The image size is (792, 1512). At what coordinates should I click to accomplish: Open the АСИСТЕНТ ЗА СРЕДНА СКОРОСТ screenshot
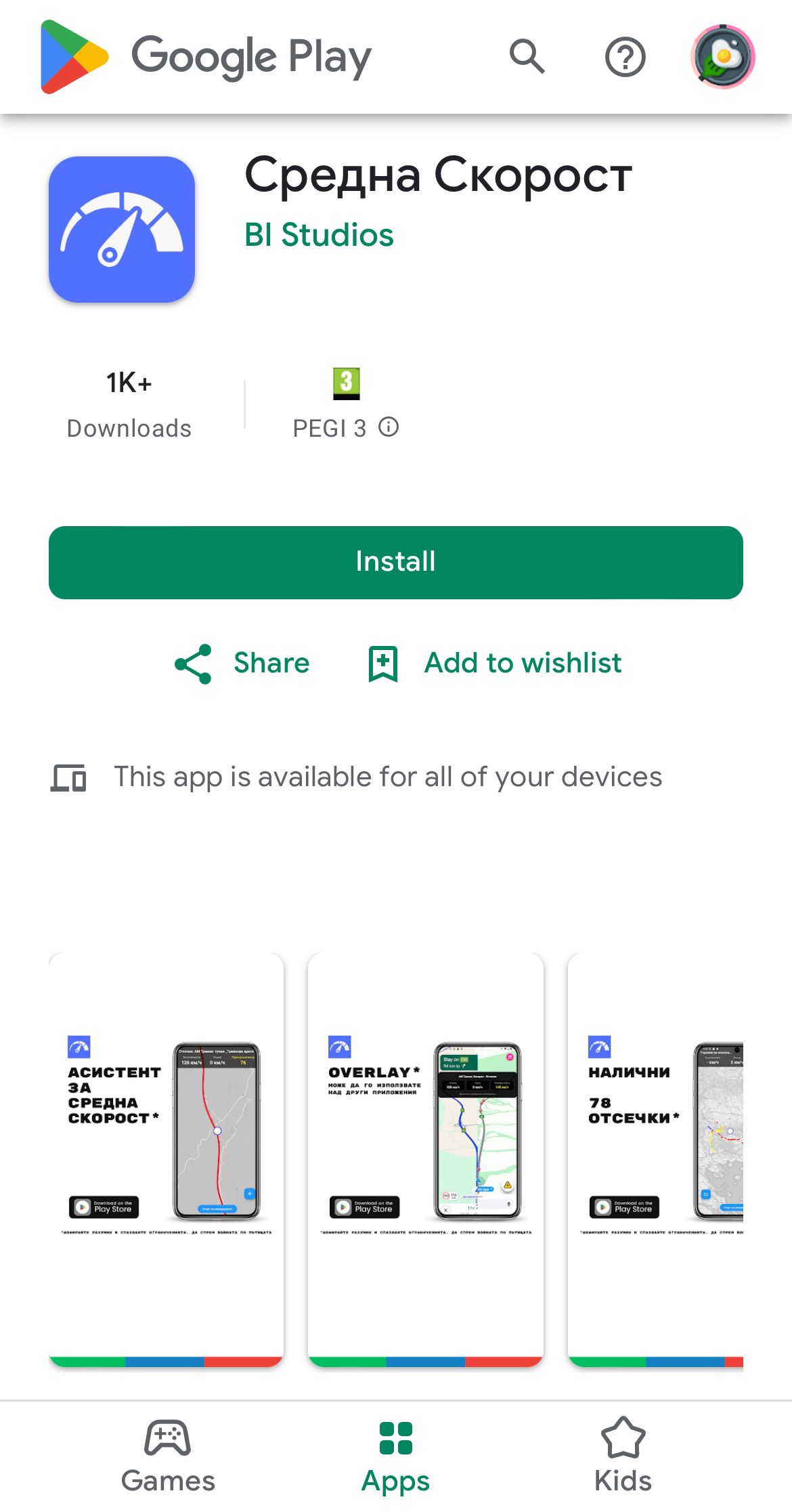pos(166,1159)
